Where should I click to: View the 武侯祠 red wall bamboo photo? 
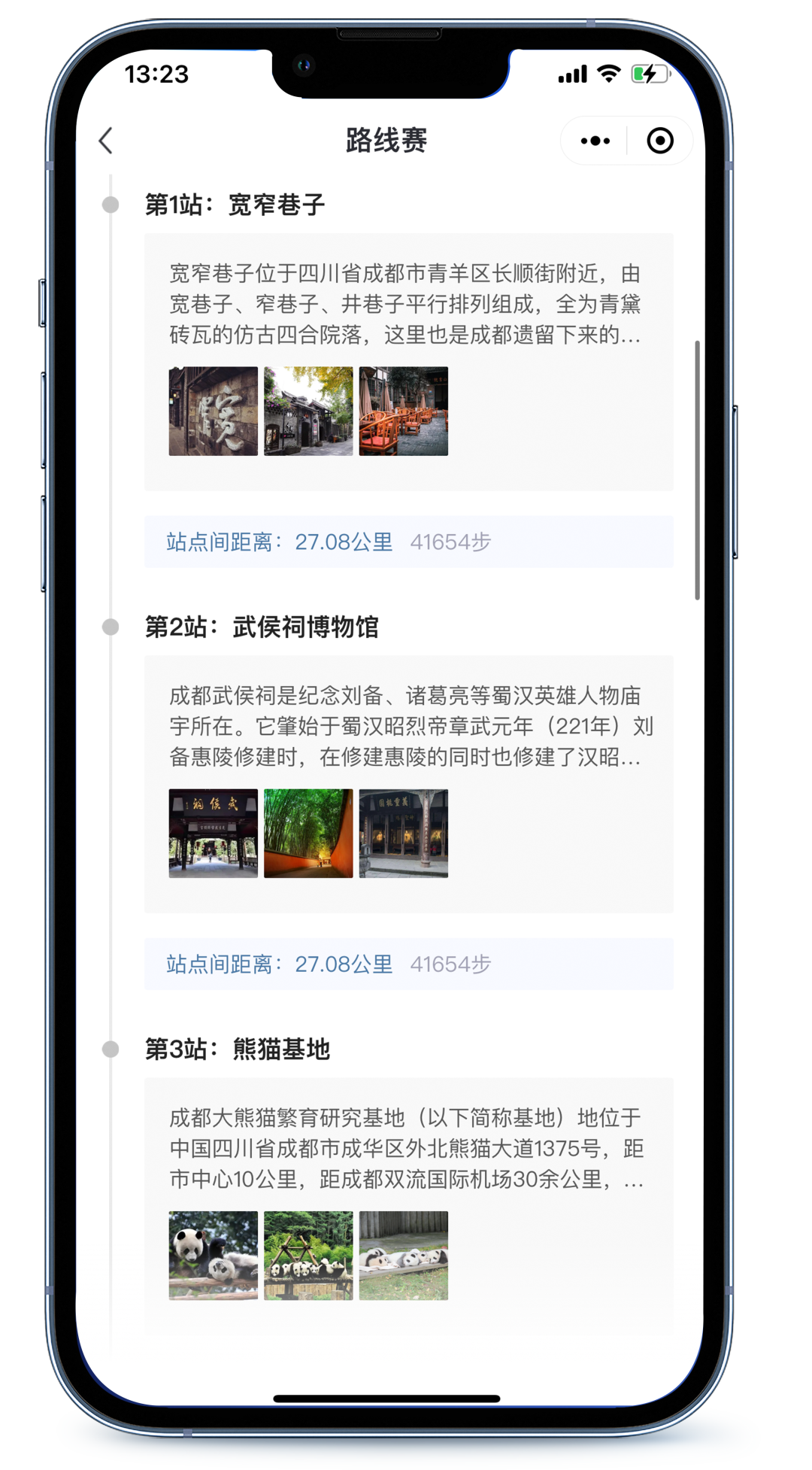[x=308, y=834]
